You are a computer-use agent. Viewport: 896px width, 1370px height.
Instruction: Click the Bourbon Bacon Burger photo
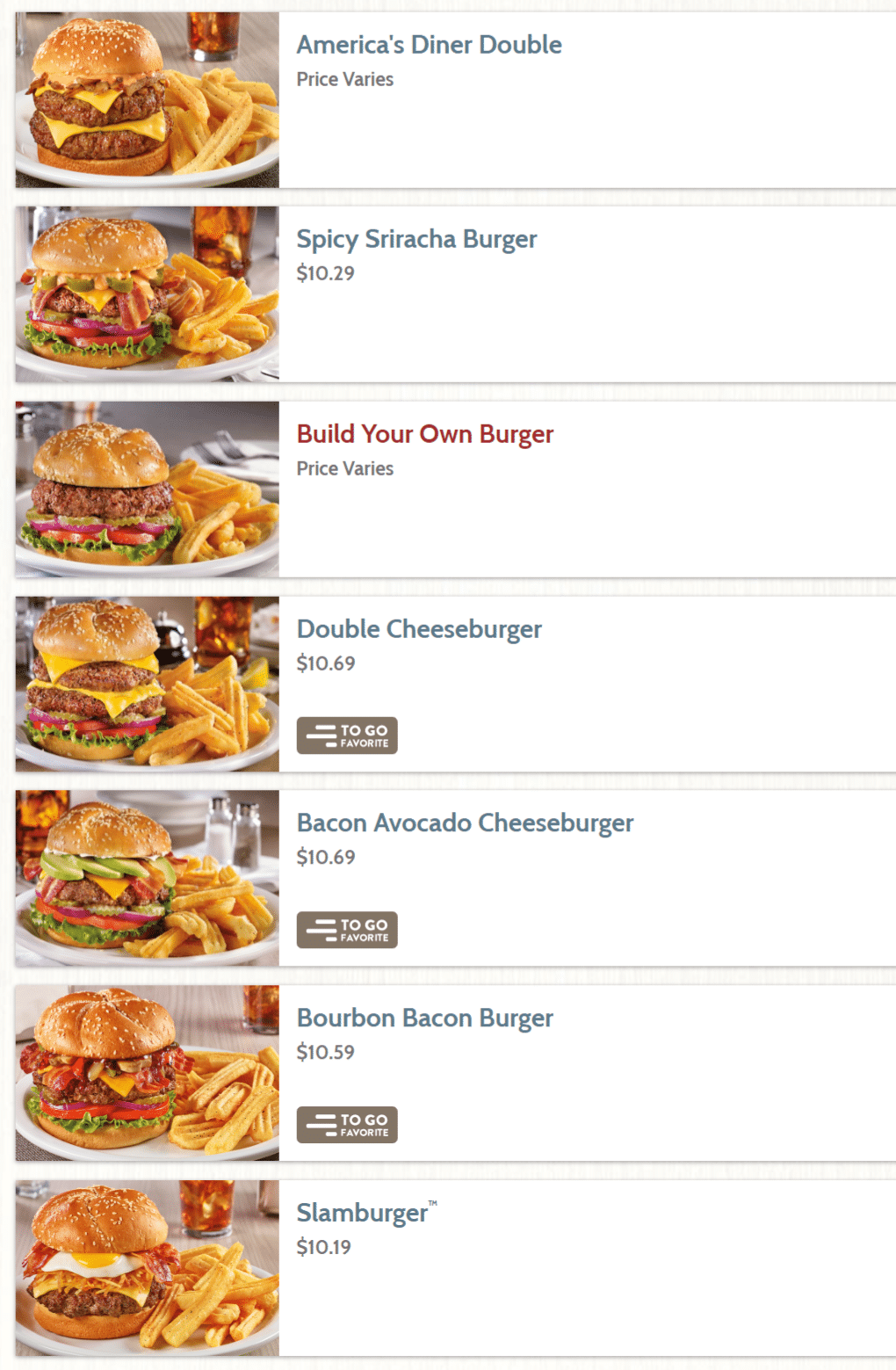[x=146, y=1072]
